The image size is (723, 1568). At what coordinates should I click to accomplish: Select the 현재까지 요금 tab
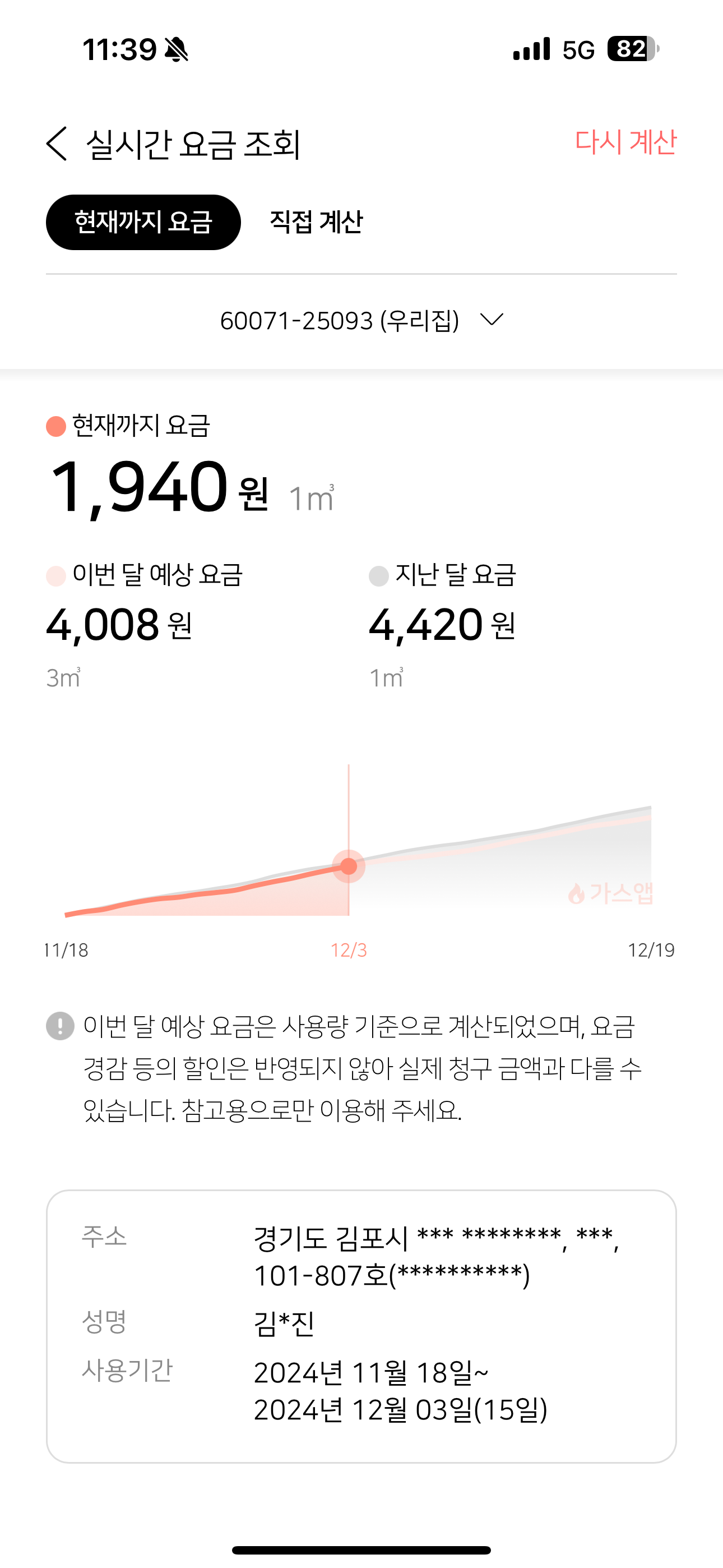143,222
